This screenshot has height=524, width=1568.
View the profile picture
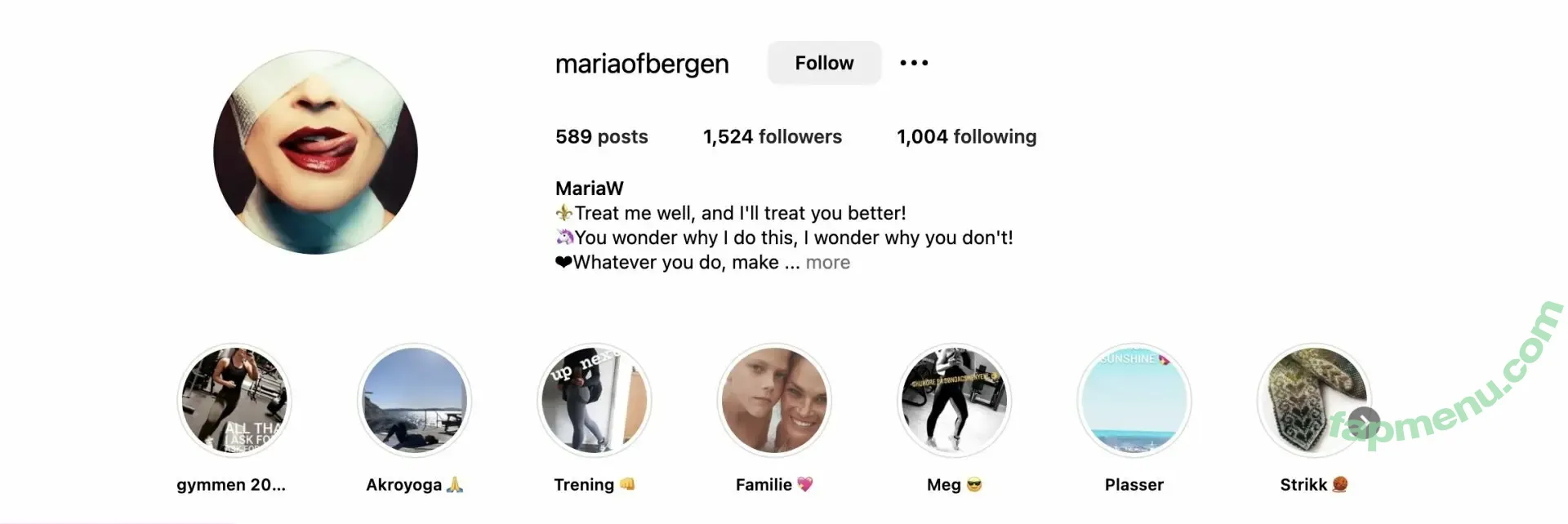[x=315, y=153]
